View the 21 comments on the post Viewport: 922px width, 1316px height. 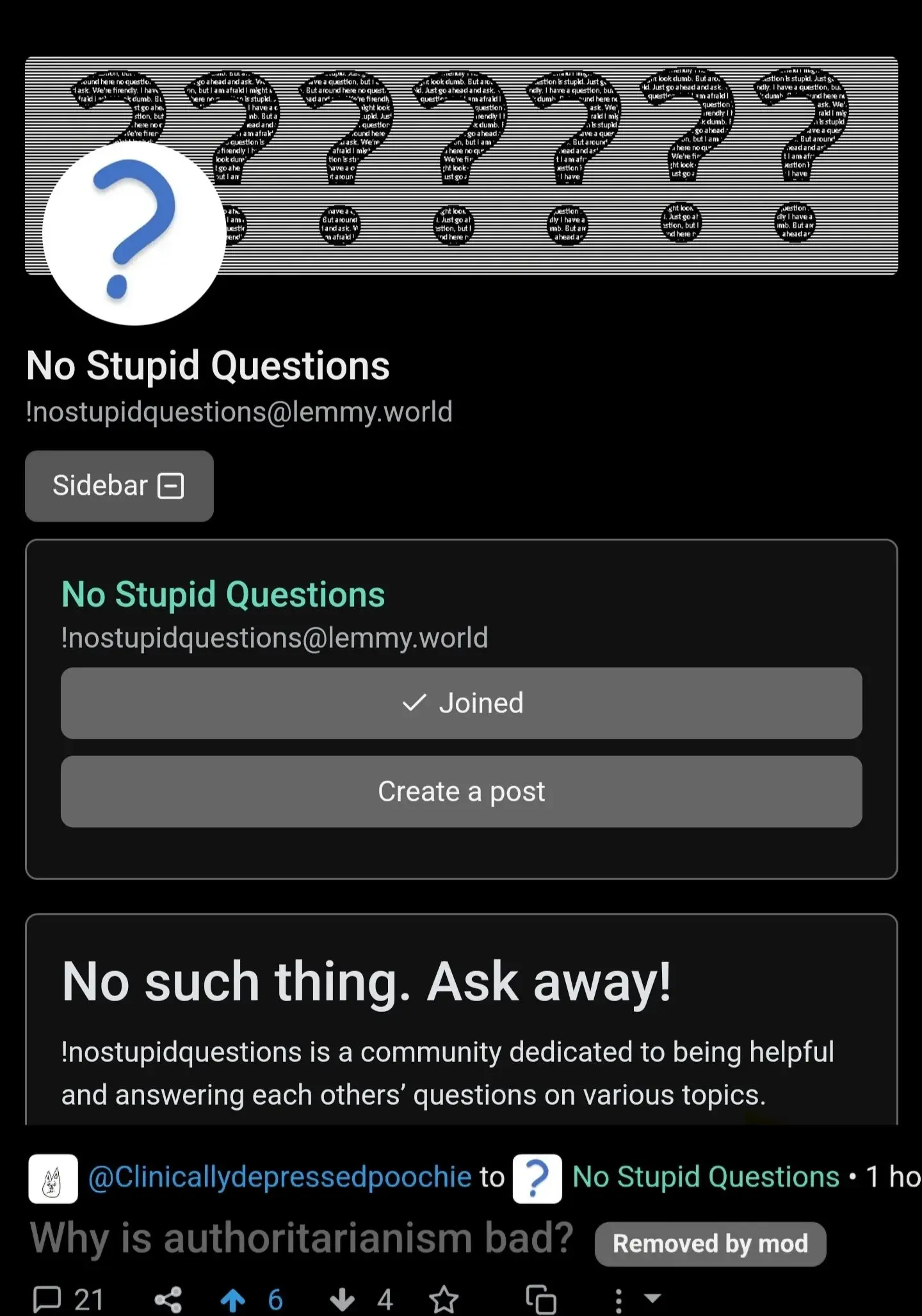[x=68, y=1299]
